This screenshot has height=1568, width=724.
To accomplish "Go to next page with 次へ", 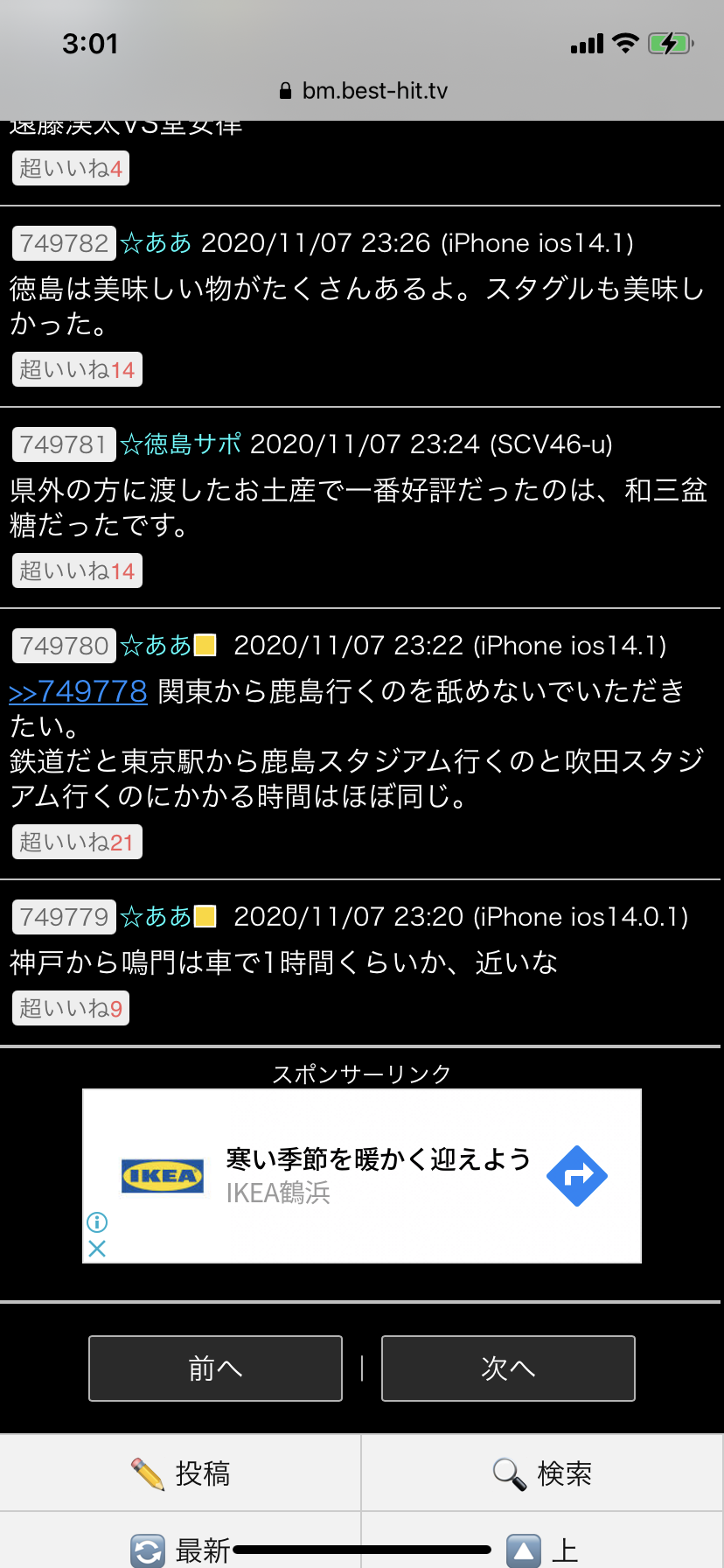I will click(508, 1368).
